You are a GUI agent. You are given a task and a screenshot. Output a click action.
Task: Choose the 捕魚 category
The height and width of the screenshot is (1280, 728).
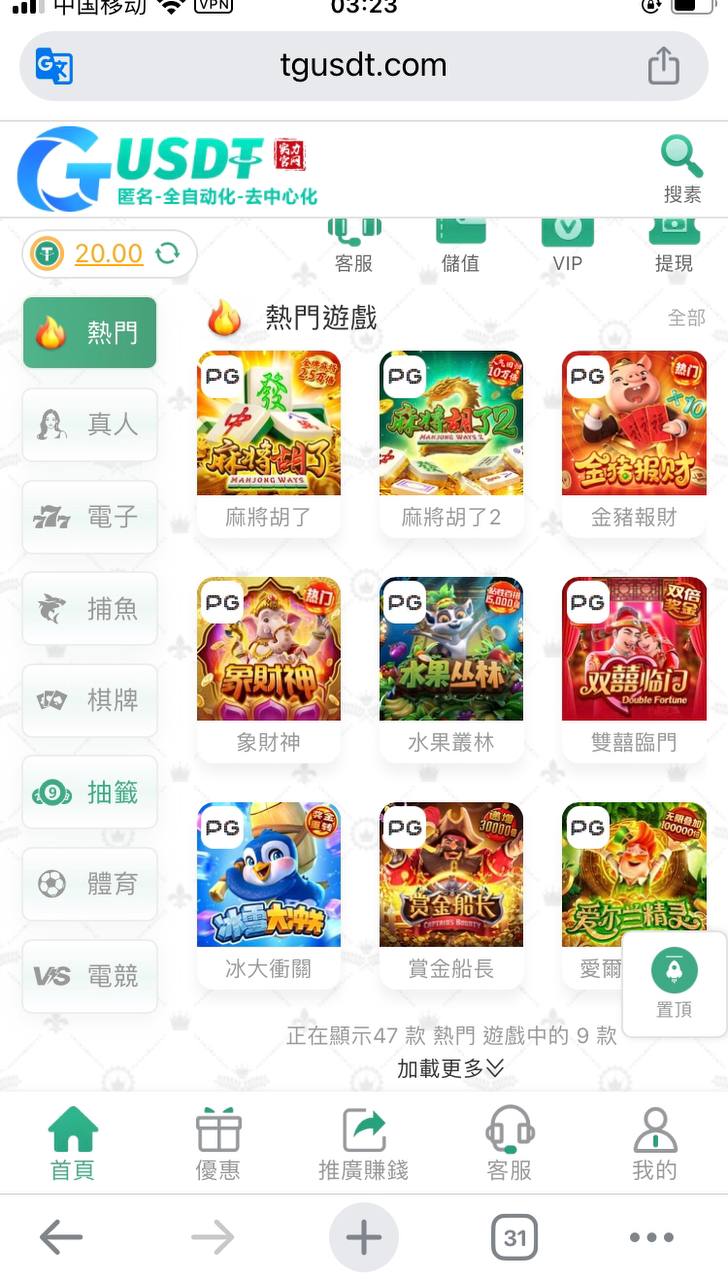pyautogui.click(x=90, y=609)
